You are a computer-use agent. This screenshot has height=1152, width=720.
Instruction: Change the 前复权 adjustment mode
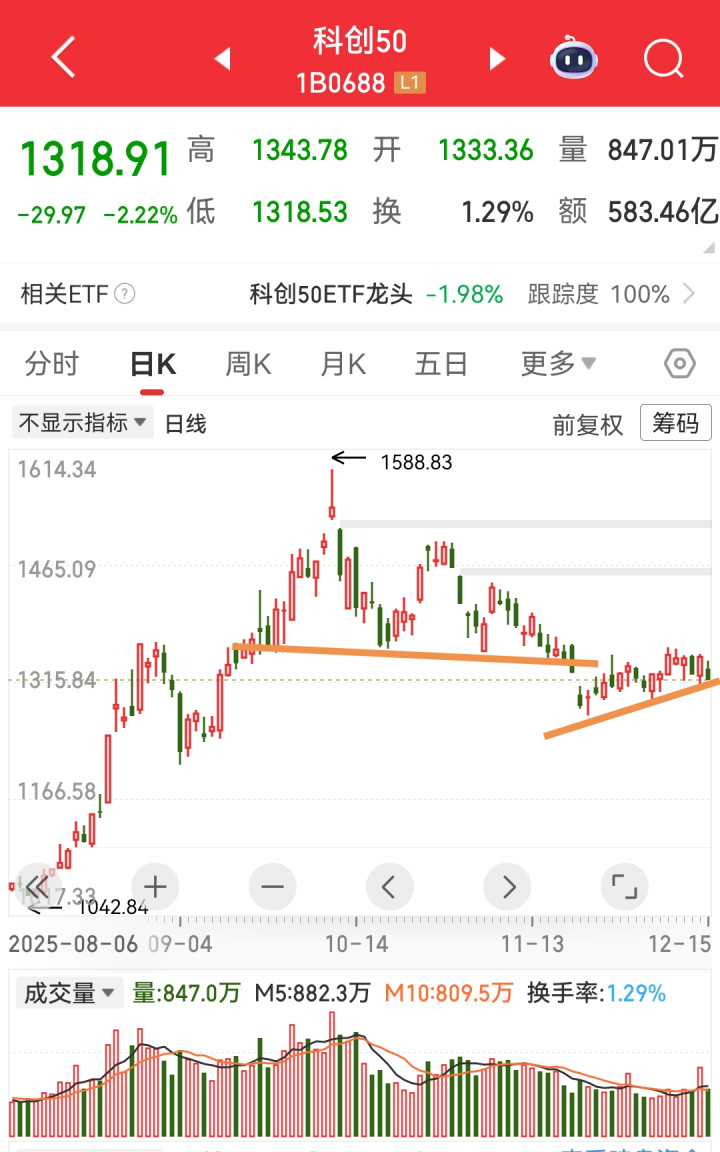(x=588, y=424)
